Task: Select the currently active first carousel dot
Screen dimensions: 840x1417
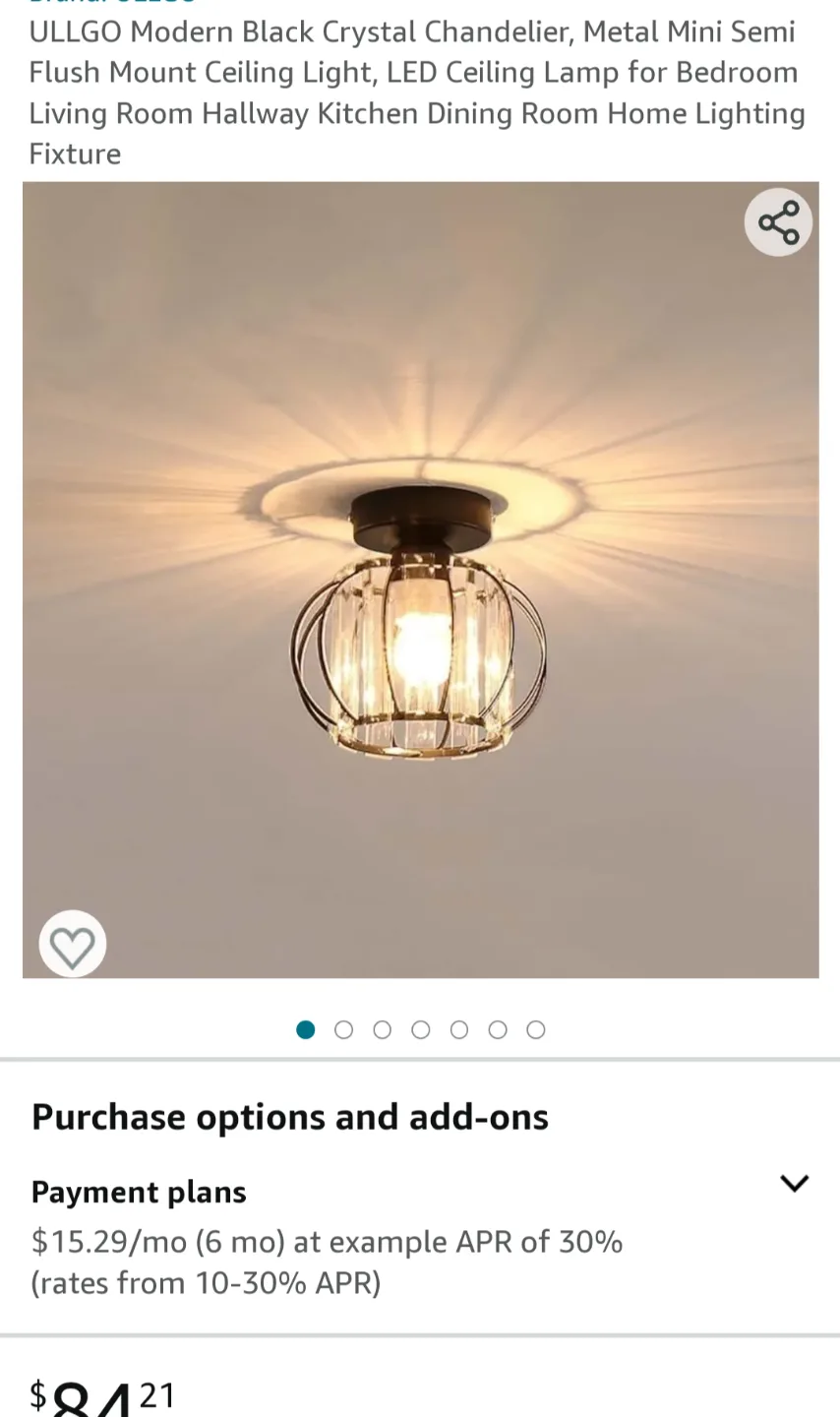Action: click(305, 1029)
